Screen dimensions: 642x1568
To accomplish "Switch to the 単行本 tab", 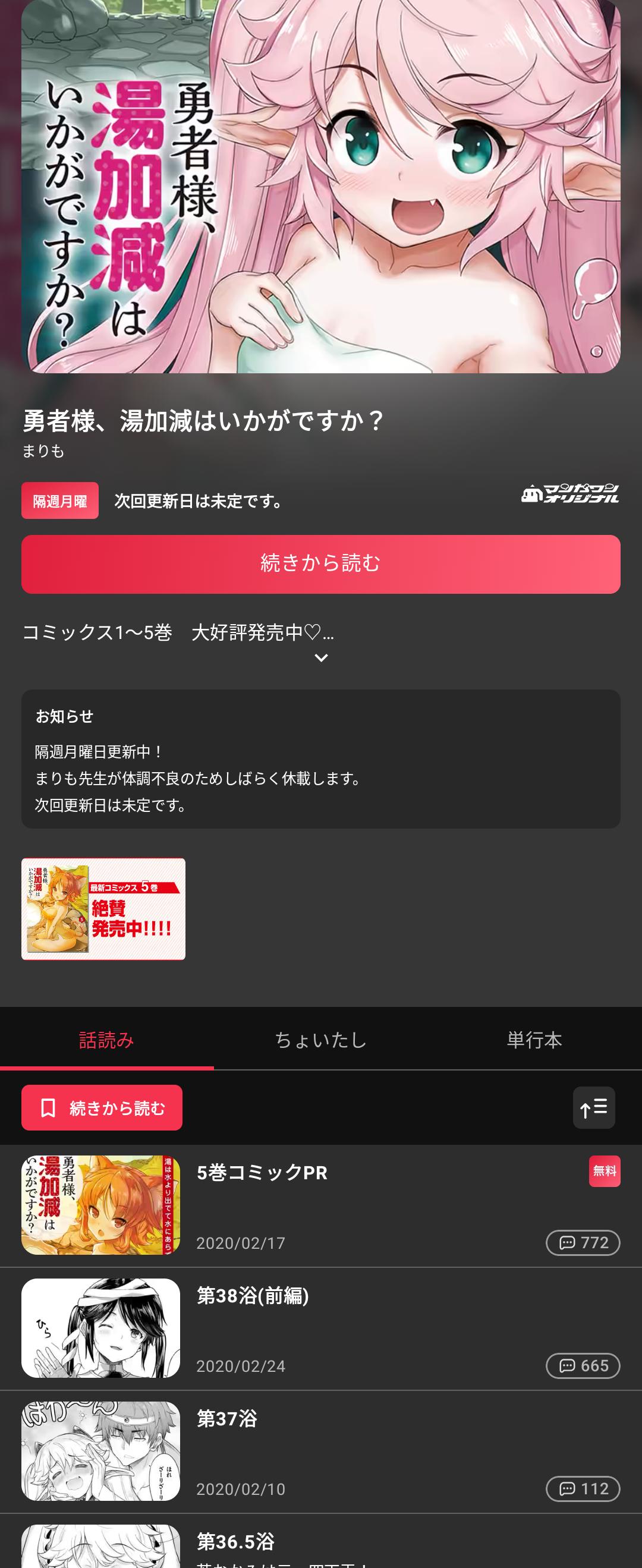I will [534, 1040].
